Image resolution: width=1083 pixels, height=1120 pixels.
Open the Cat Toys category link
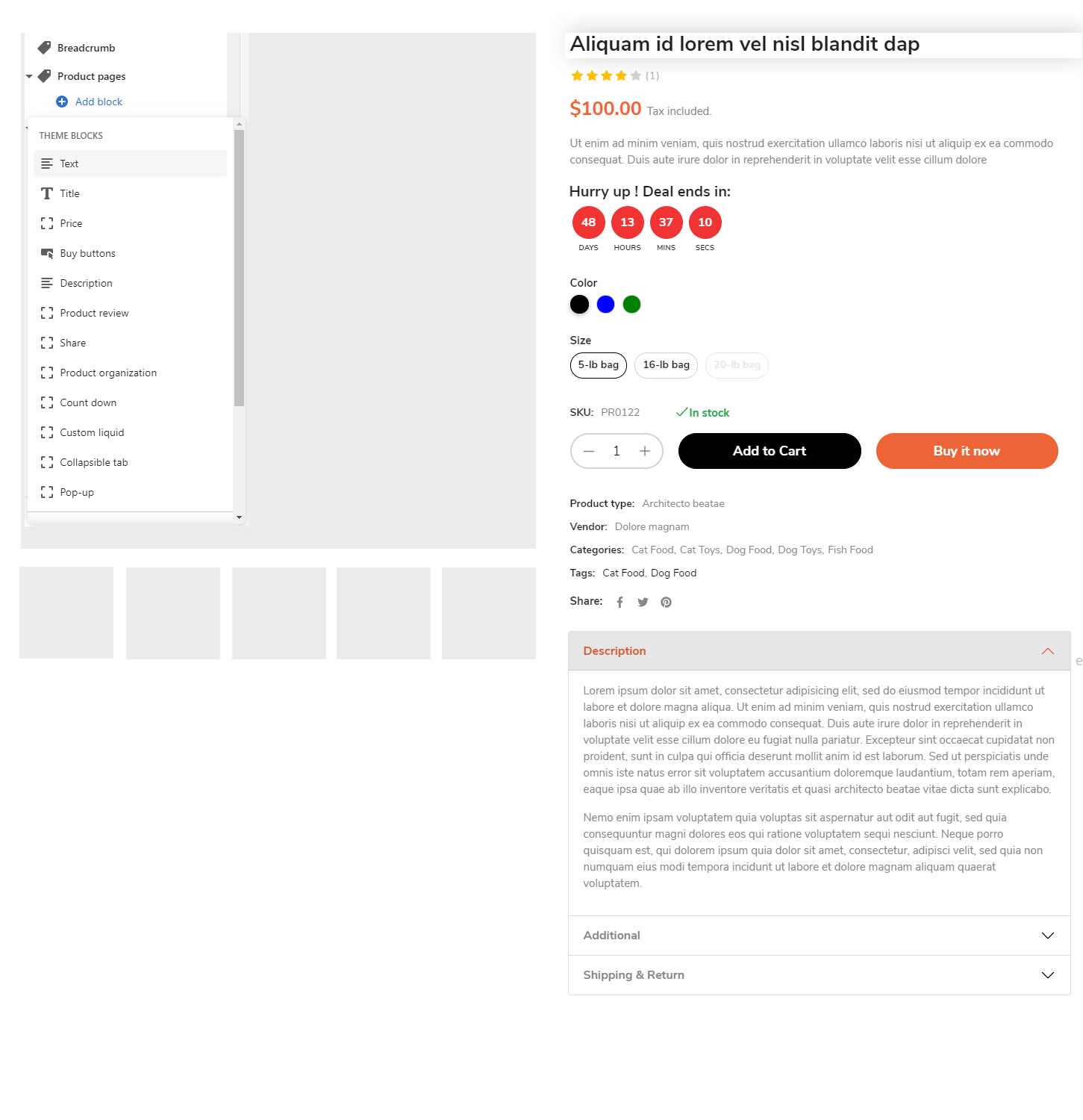(699, 550)
